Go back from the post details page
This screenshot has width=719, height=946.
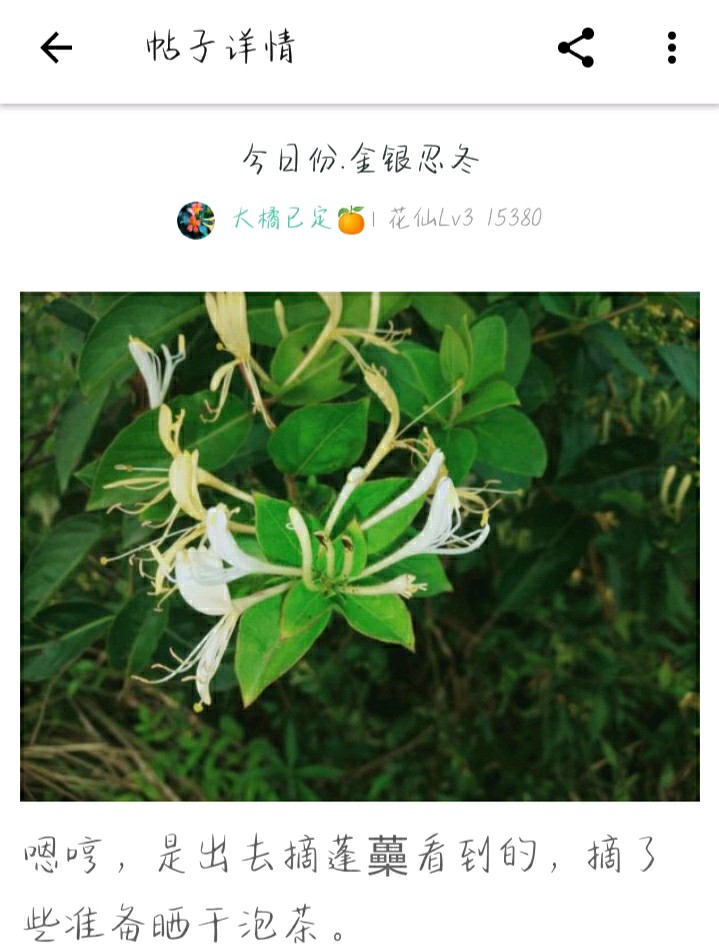tap(56, 47)
